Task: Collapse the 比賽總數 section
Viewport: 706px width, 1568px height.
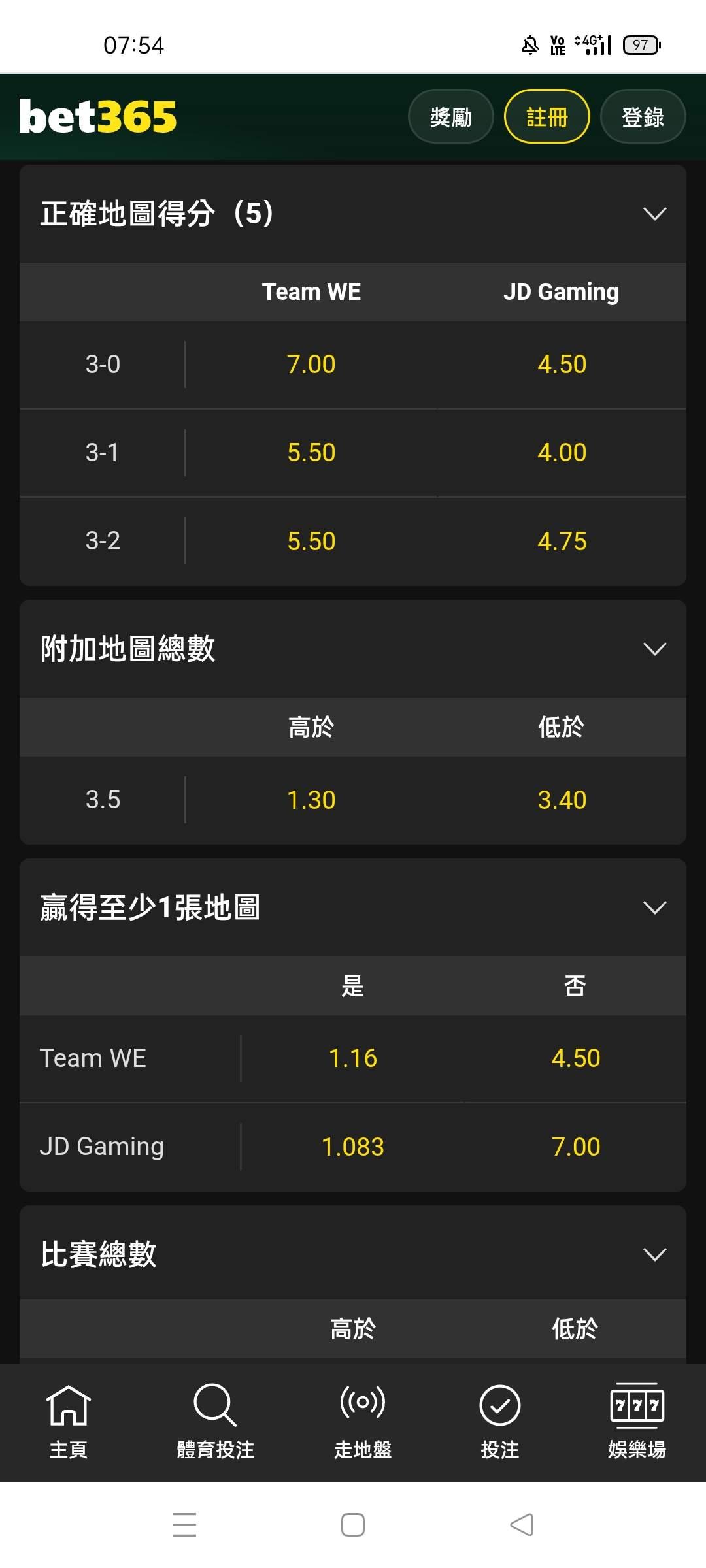Action: pyautogui.click(x=654, y=1254)
